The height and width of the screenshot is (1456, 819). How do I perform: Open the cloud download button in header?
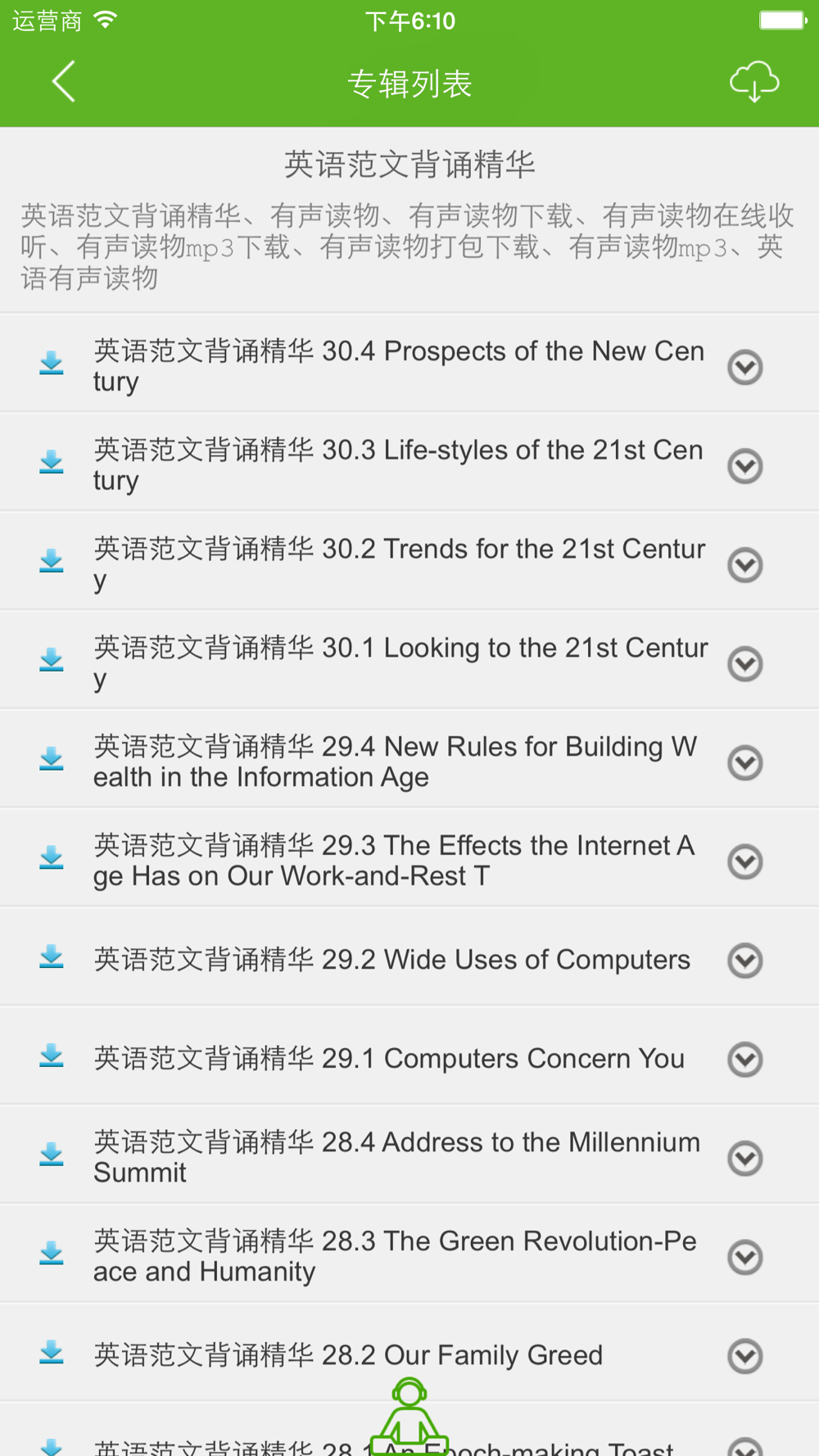coord(753,82)
